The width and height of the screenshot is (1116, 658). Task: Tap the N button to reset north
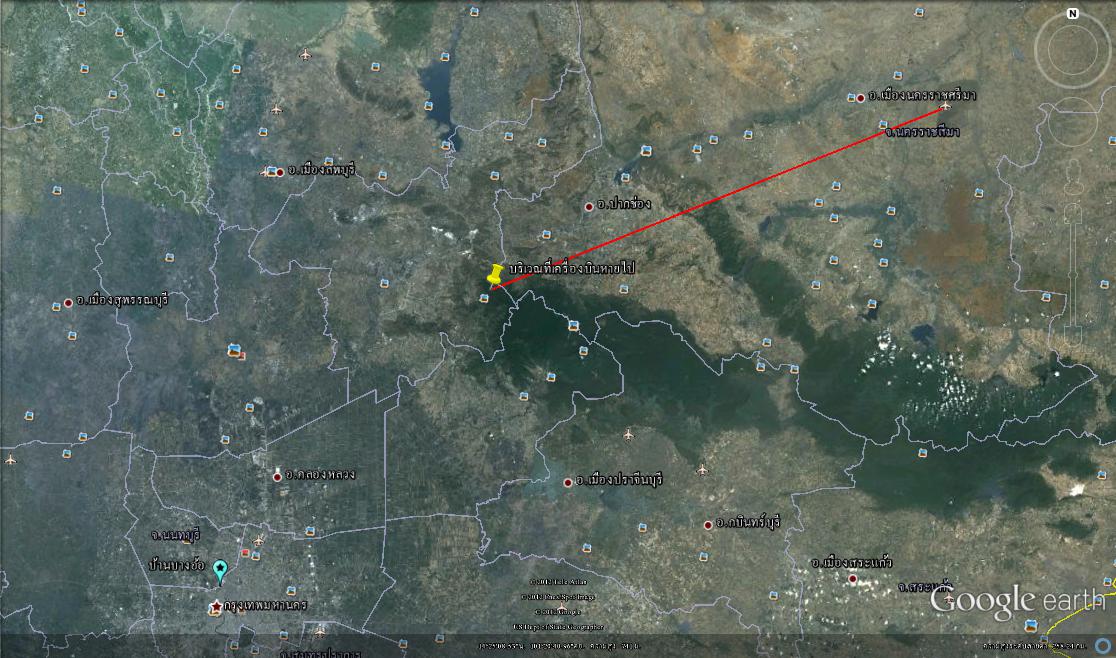tap(1072, 14)
